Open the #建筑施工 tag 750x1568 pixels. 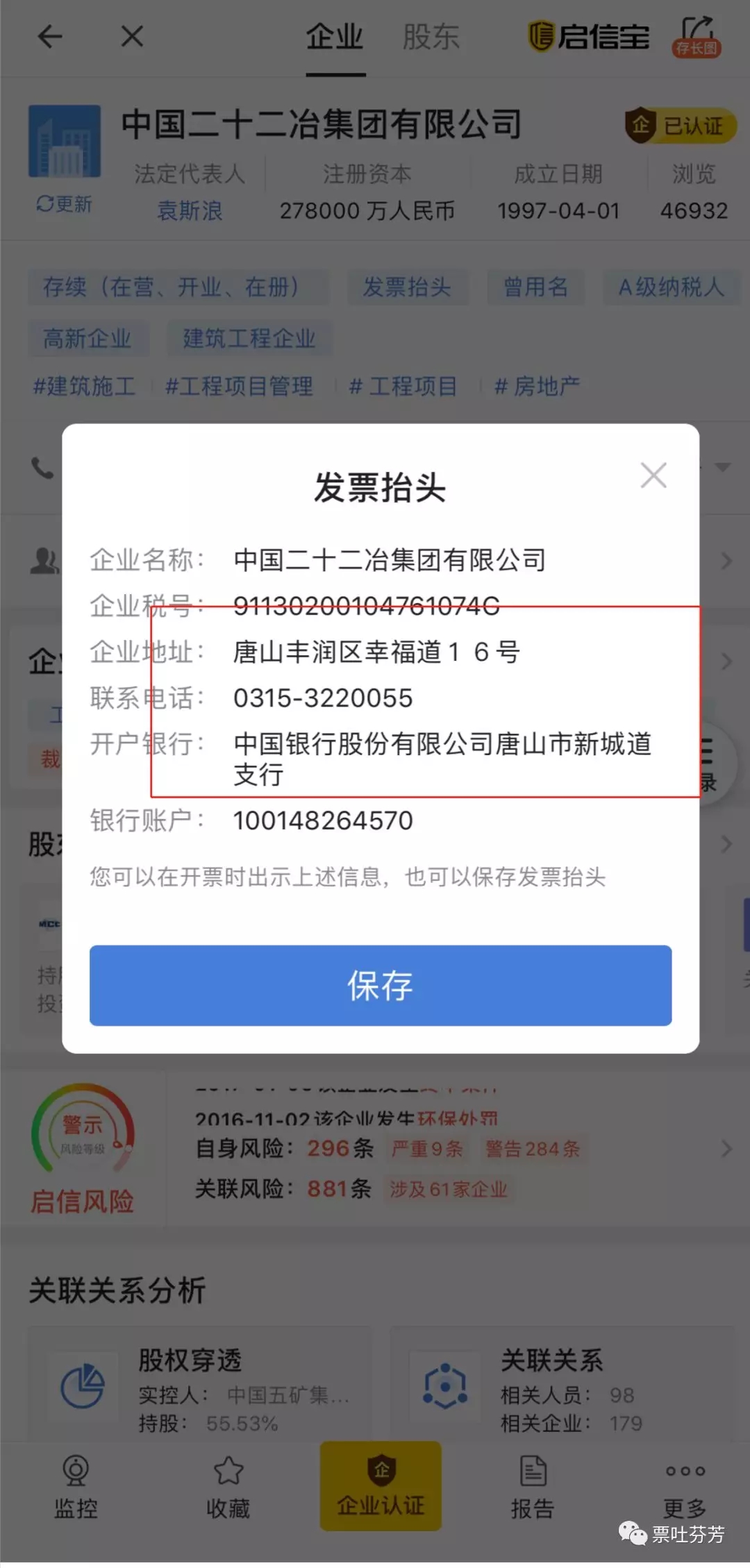coord(85,386)
